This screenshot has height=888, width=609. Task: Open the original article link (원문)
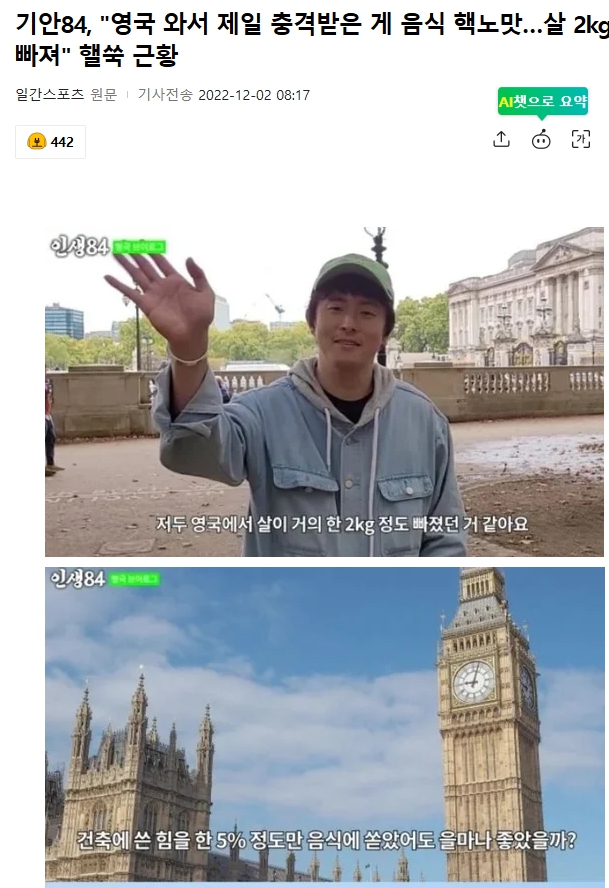pyautogui.click(x=103, y=95)
